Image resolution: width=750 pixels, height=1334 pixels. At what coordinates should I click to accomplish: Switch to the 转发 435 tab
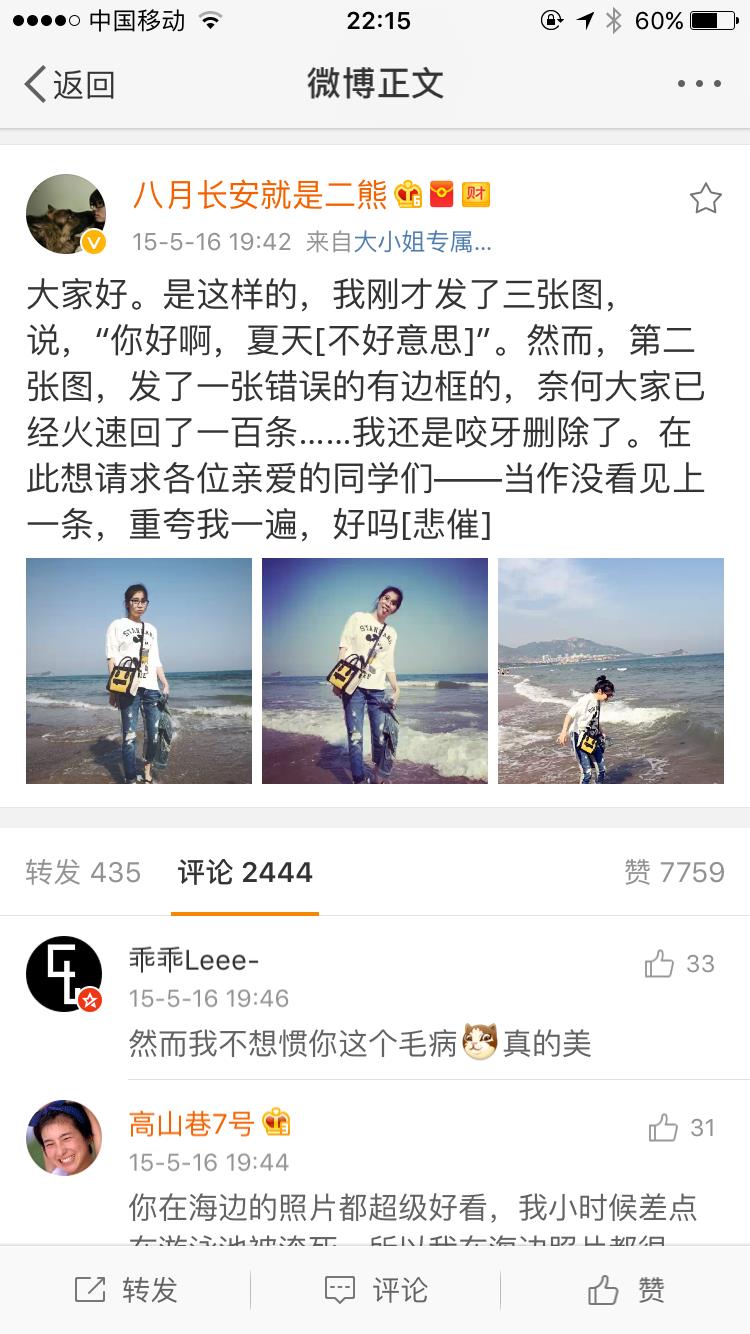[84, 872]
